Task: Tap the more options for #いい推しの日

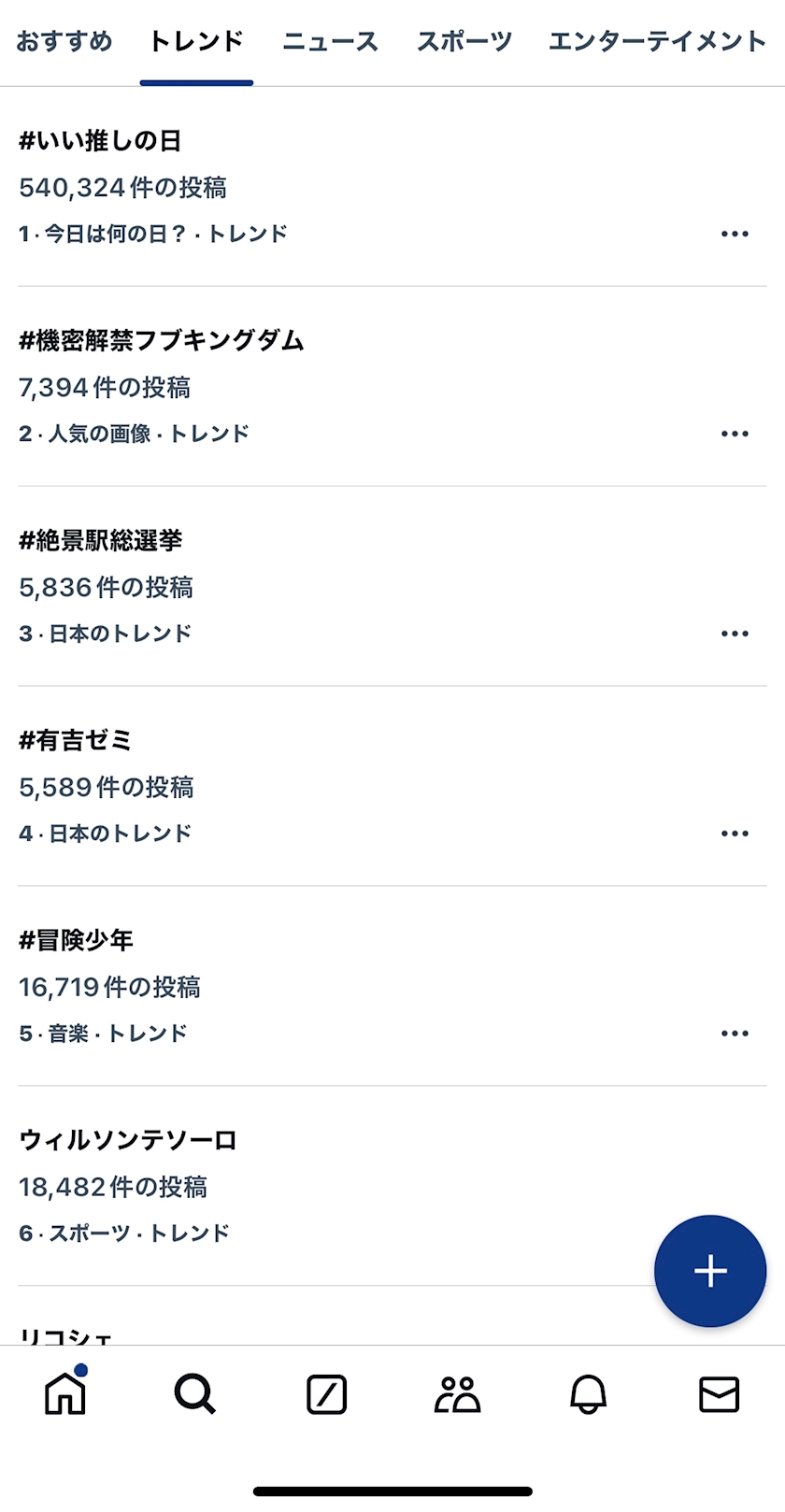Action: (735, 234)
